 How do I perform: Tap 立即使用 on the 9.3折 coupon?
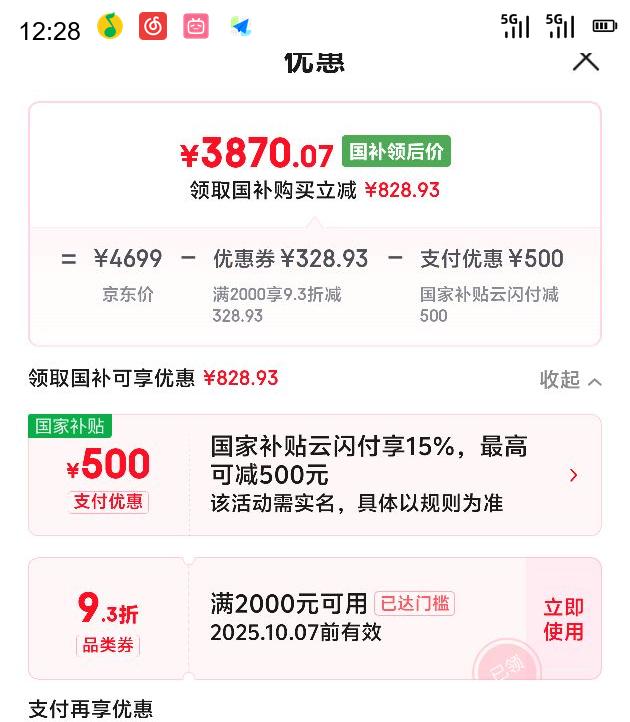(563, 619)
